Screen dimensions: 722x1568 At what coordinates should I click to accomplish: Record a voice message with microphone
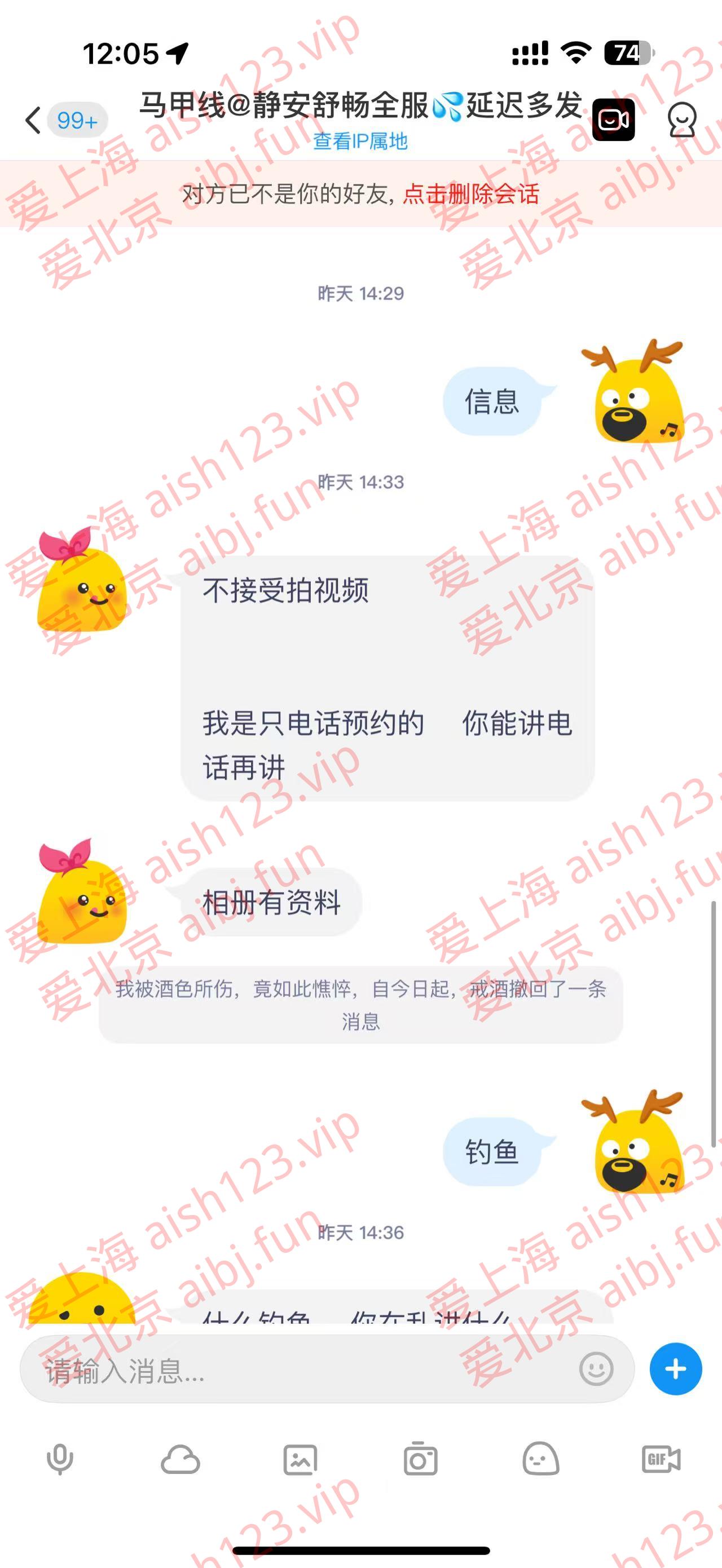60,1460
